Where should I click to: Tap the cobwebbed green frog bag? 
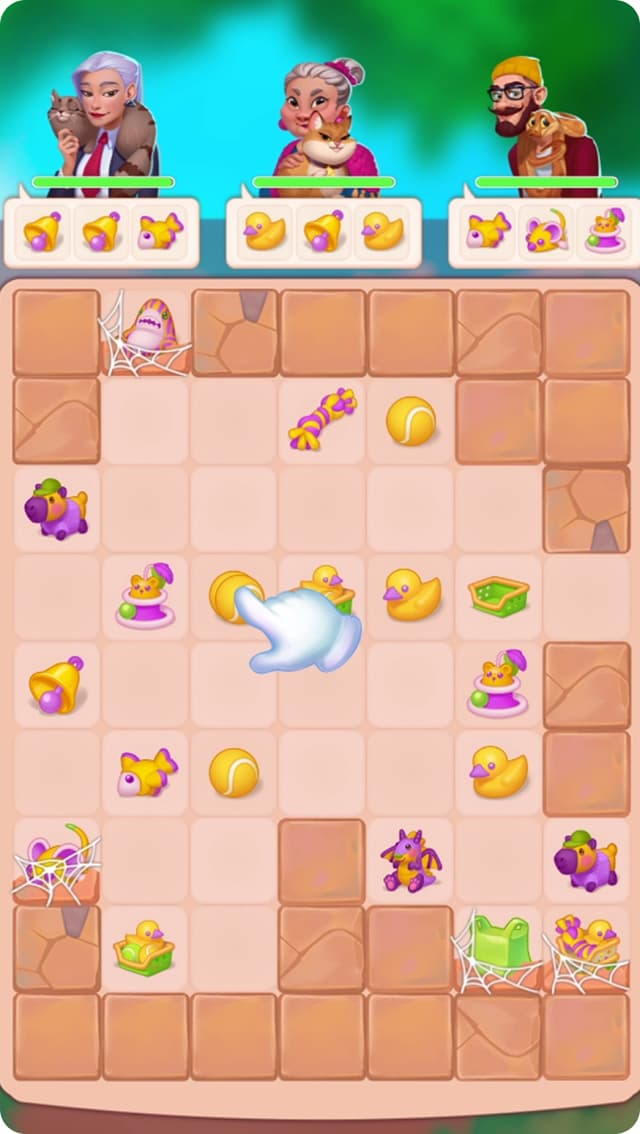coord(498,947)
